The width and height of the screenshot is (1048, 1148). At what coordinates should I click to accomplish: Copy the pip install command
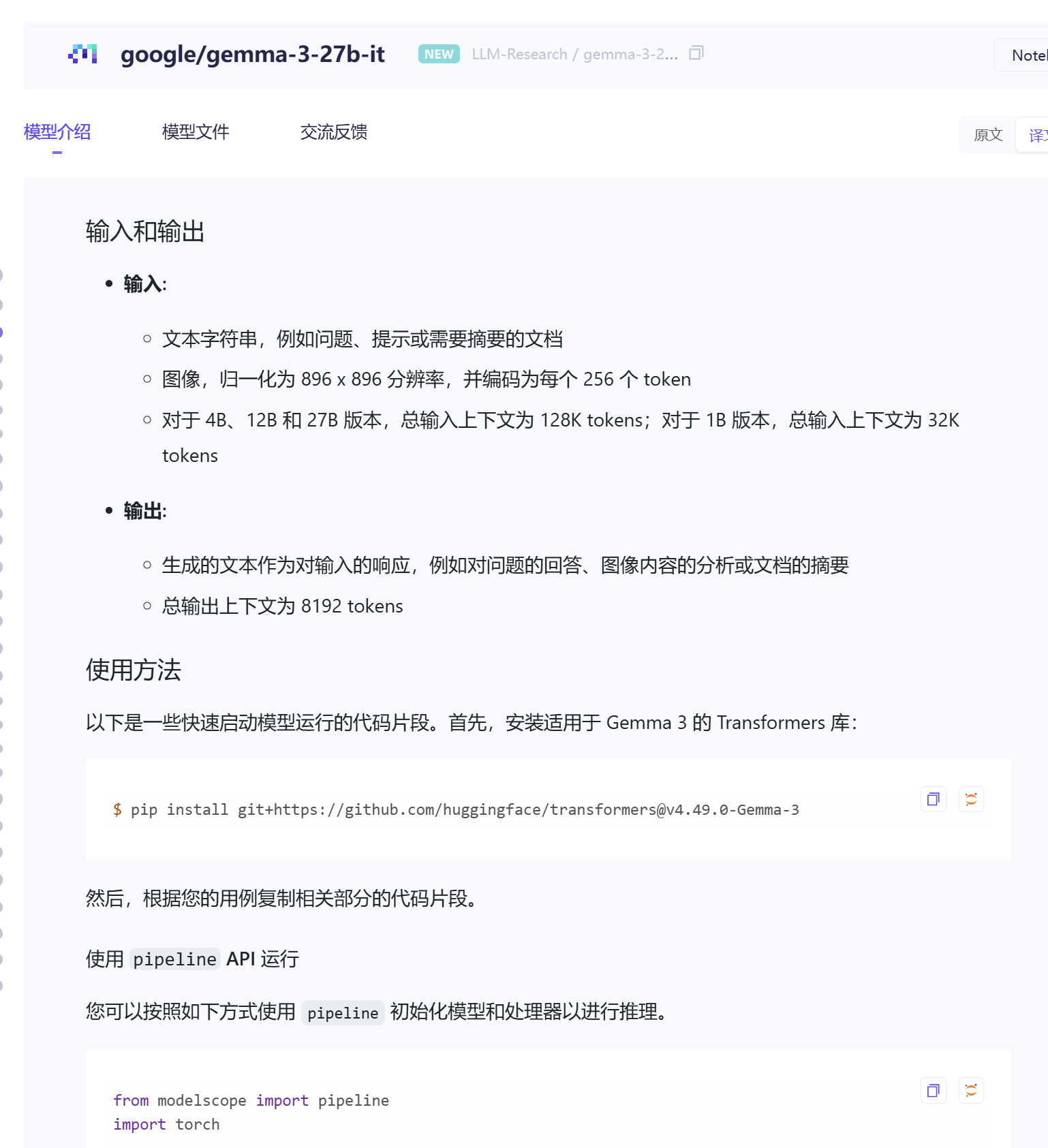933,799
